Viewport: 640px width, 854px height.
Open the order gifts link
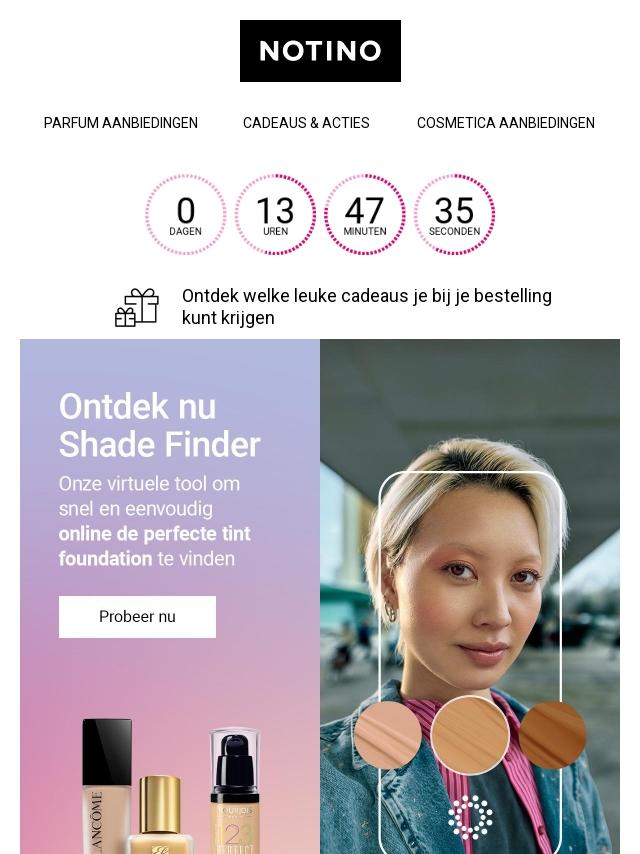point(366,307)
